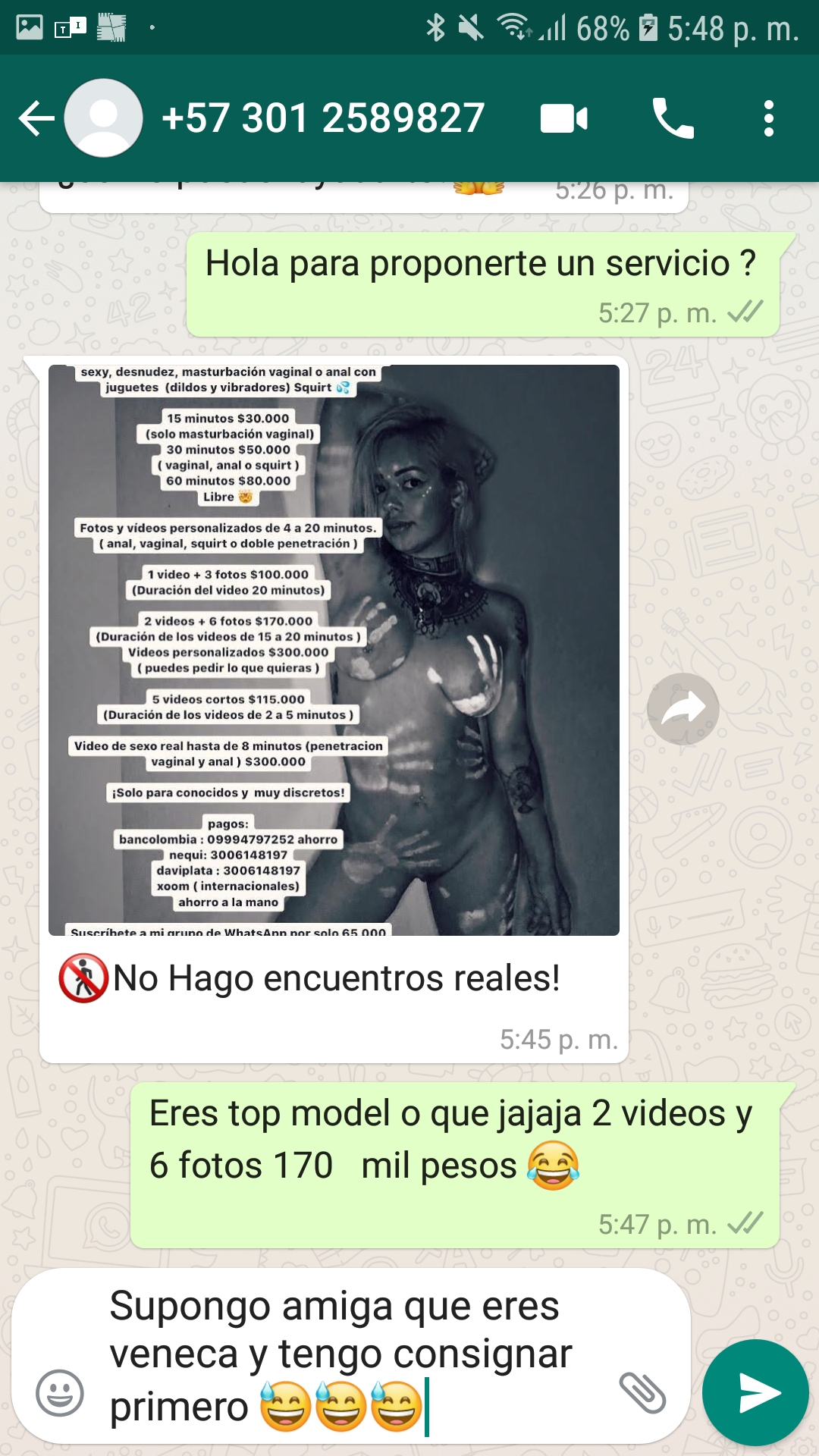Open the overflow menu
Screen dimensions: 819x1456
click(x=769, y=118)
